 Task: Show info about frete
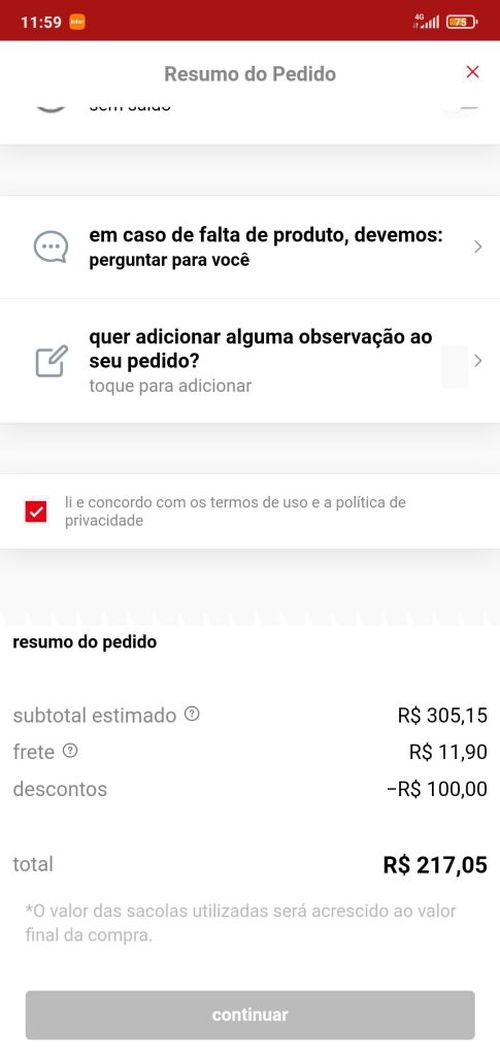[70, 751]
